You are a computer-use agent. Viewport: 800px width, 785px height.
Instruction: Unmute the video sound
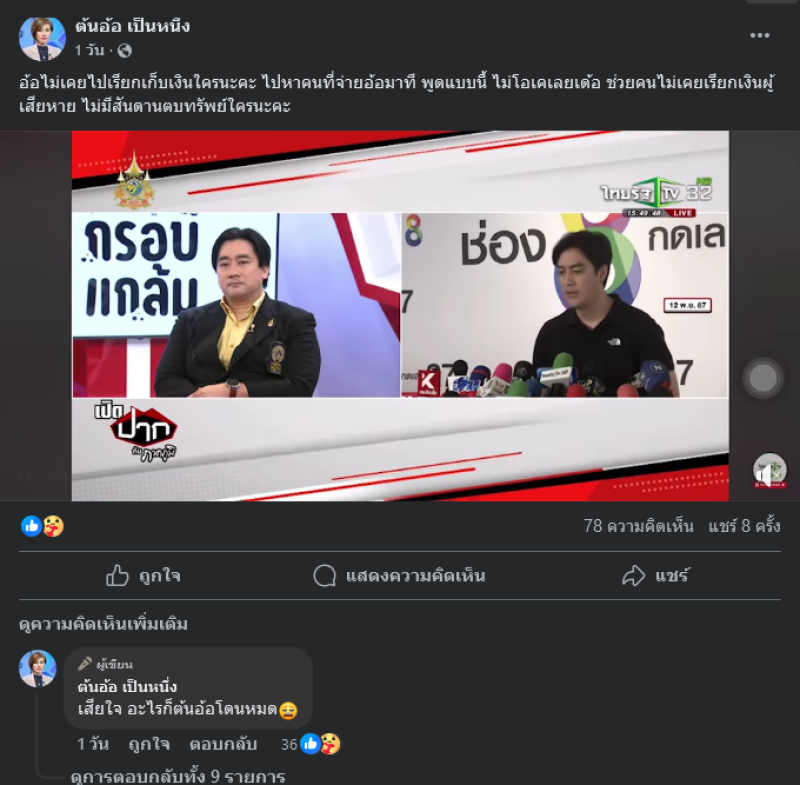(769, 470)
